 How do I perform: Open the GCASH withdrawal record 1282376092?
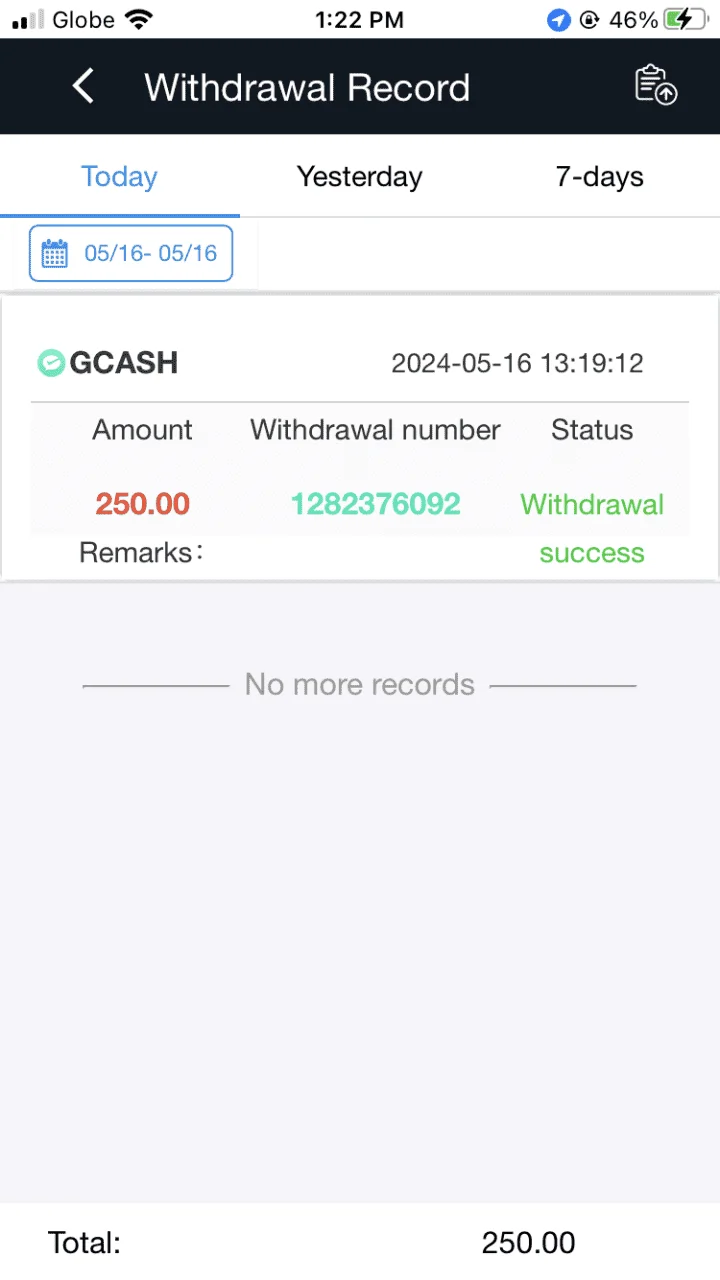pyautogui.click(x=360, y=438)
